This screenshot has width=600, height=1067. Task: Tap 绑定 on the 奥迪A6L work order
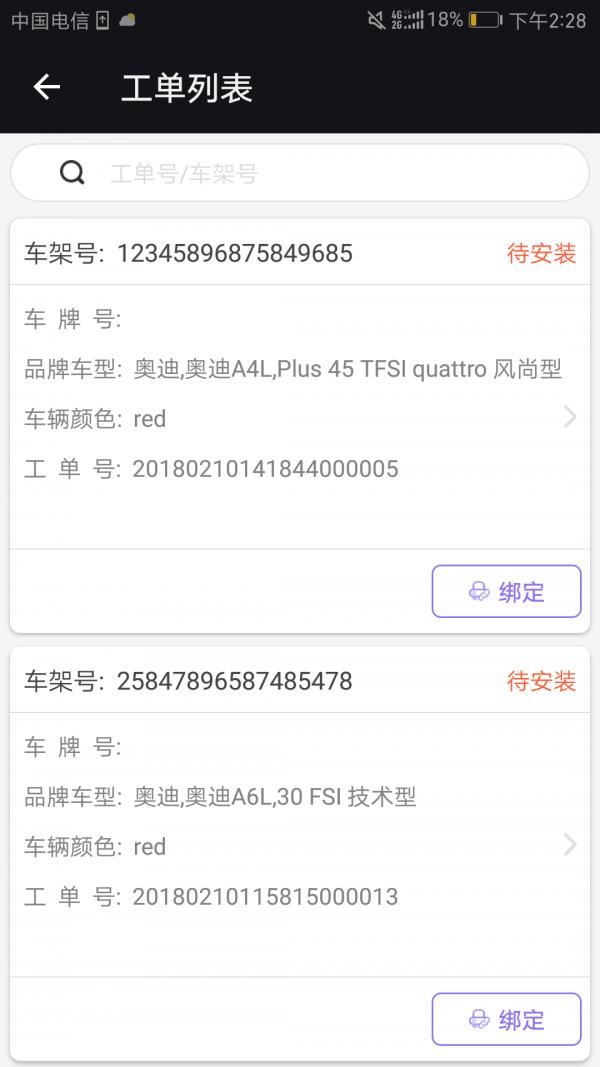507,1019
